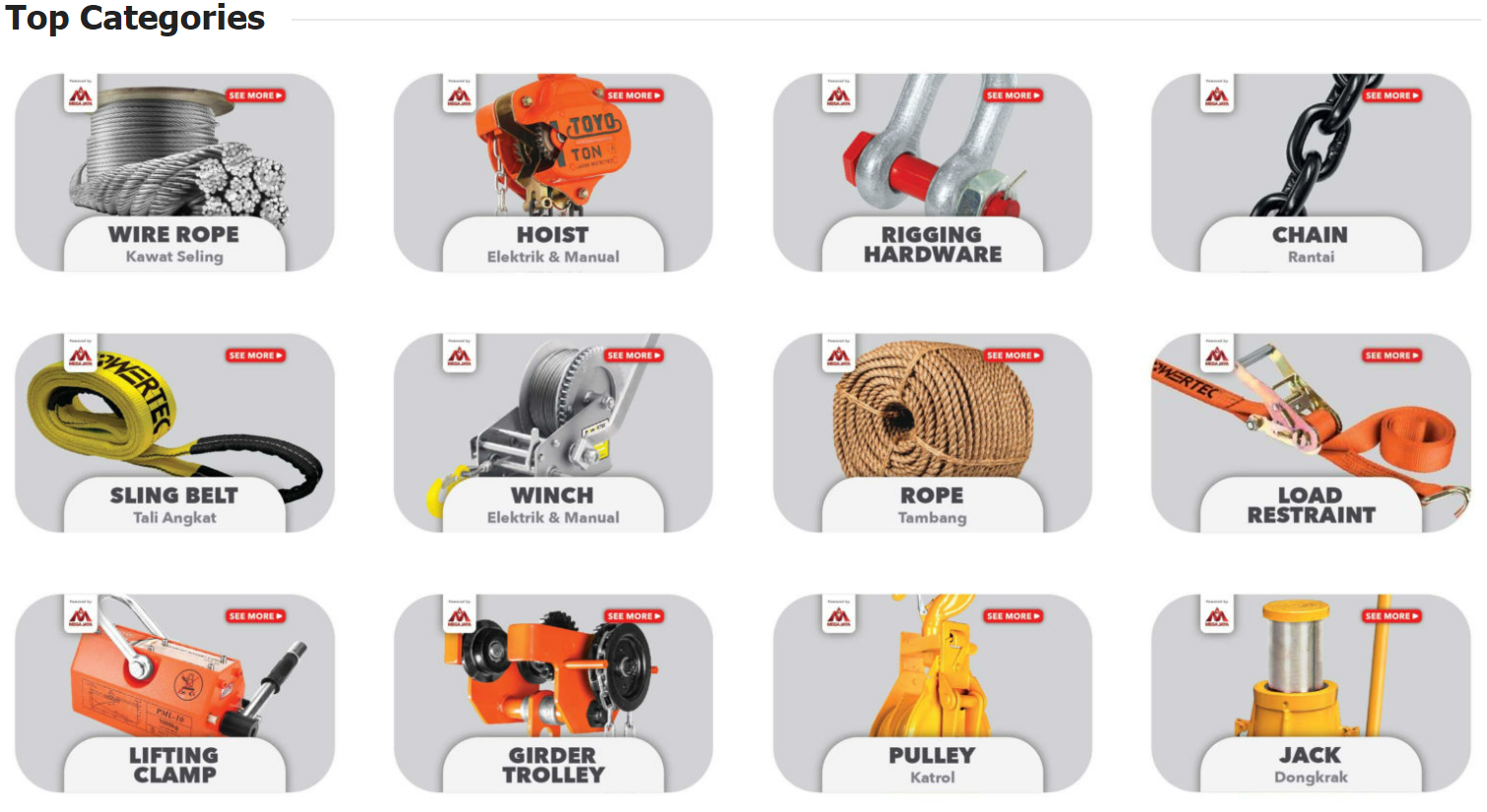This screenshot has width=1487, height=812.
Task: View the Lifting Clamp category
Action: tap(174, 693)
